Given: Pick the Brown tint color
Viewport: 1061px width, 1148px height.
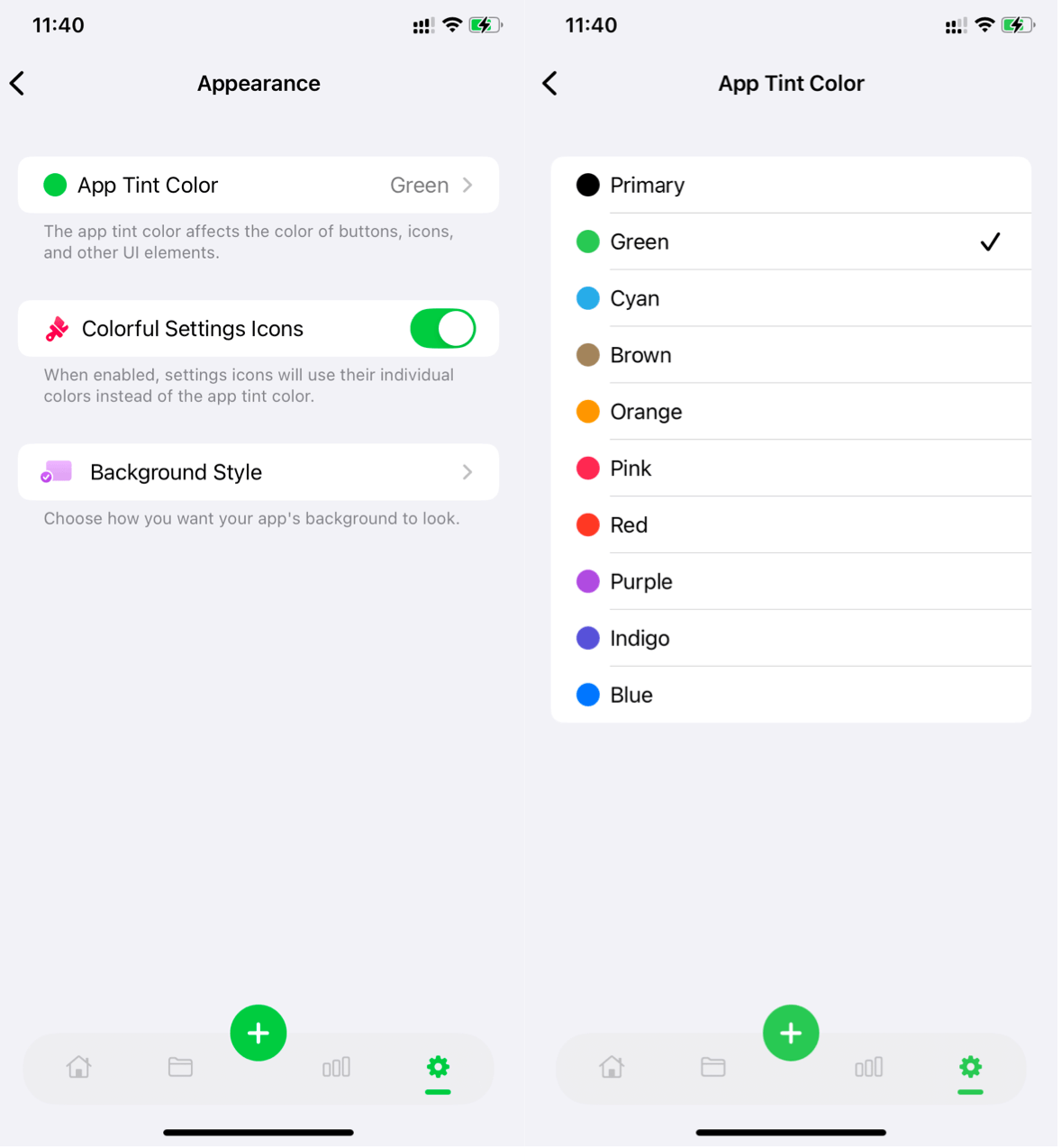Looking at the screenshot, I should (x=790, y=355).
